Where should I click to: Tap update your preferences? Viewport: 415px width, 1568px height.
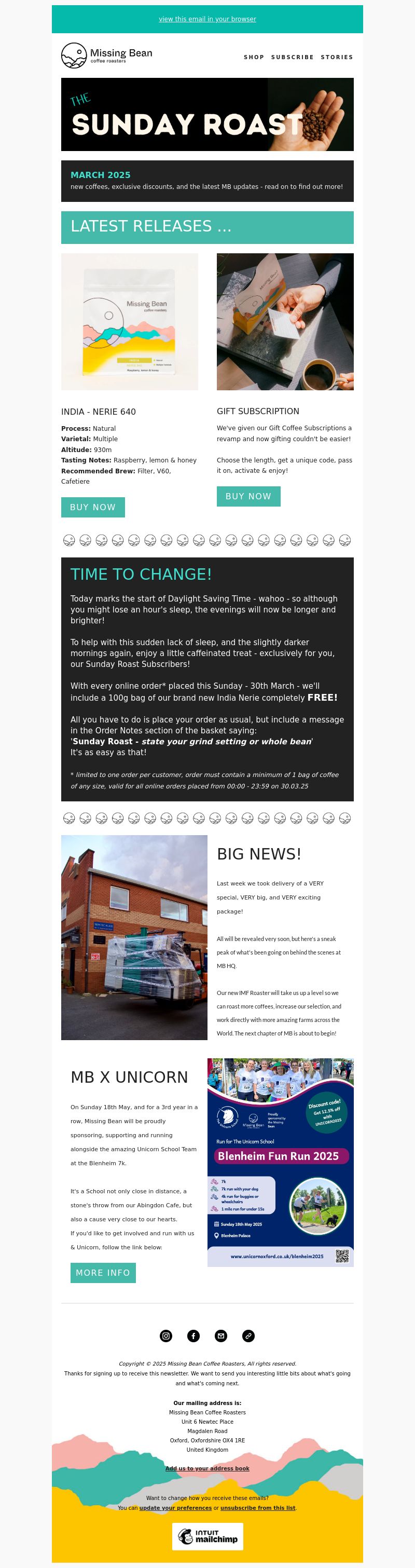pyautogui.click(x=175, y=1508)
